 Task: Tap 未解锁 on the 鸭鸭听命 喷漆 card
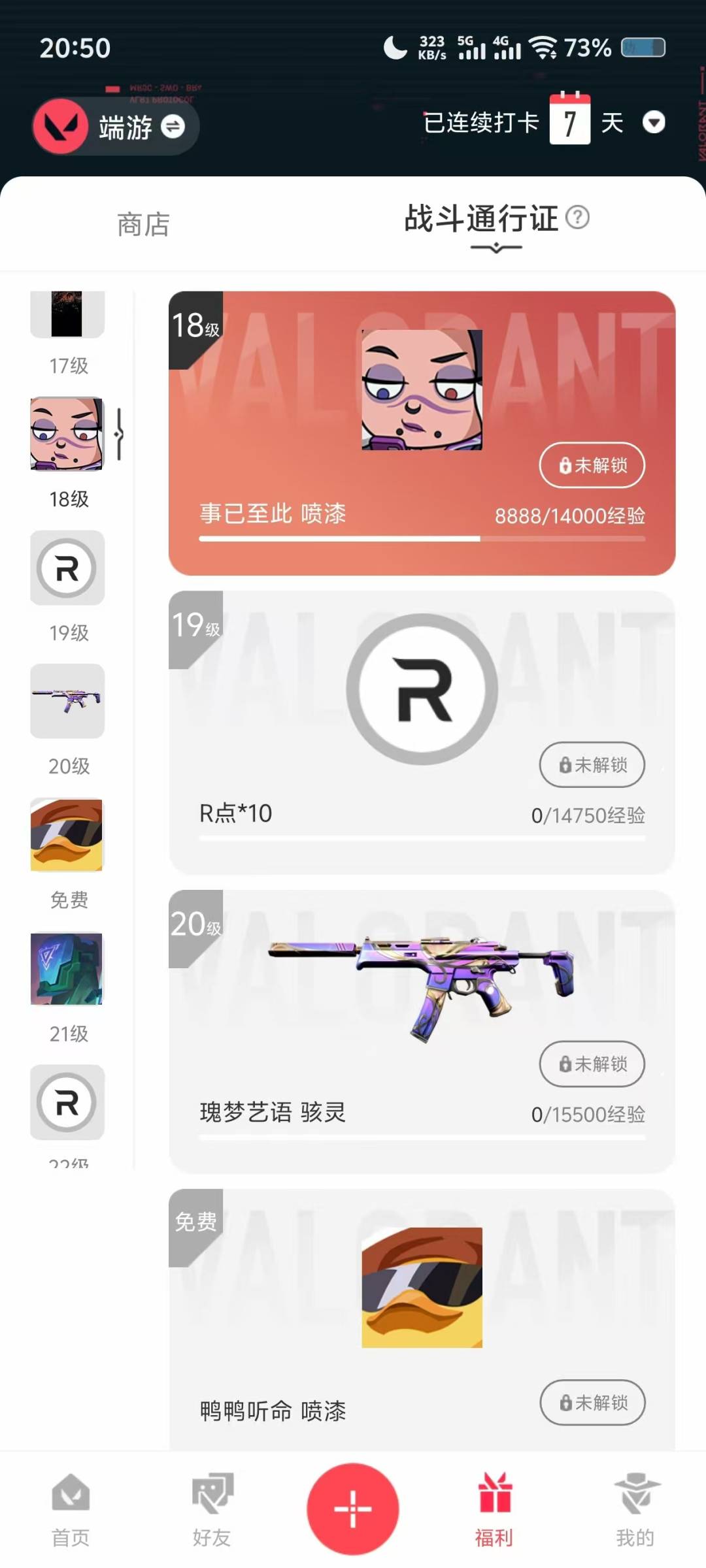pyautogui.click(x=592, y=1402)
